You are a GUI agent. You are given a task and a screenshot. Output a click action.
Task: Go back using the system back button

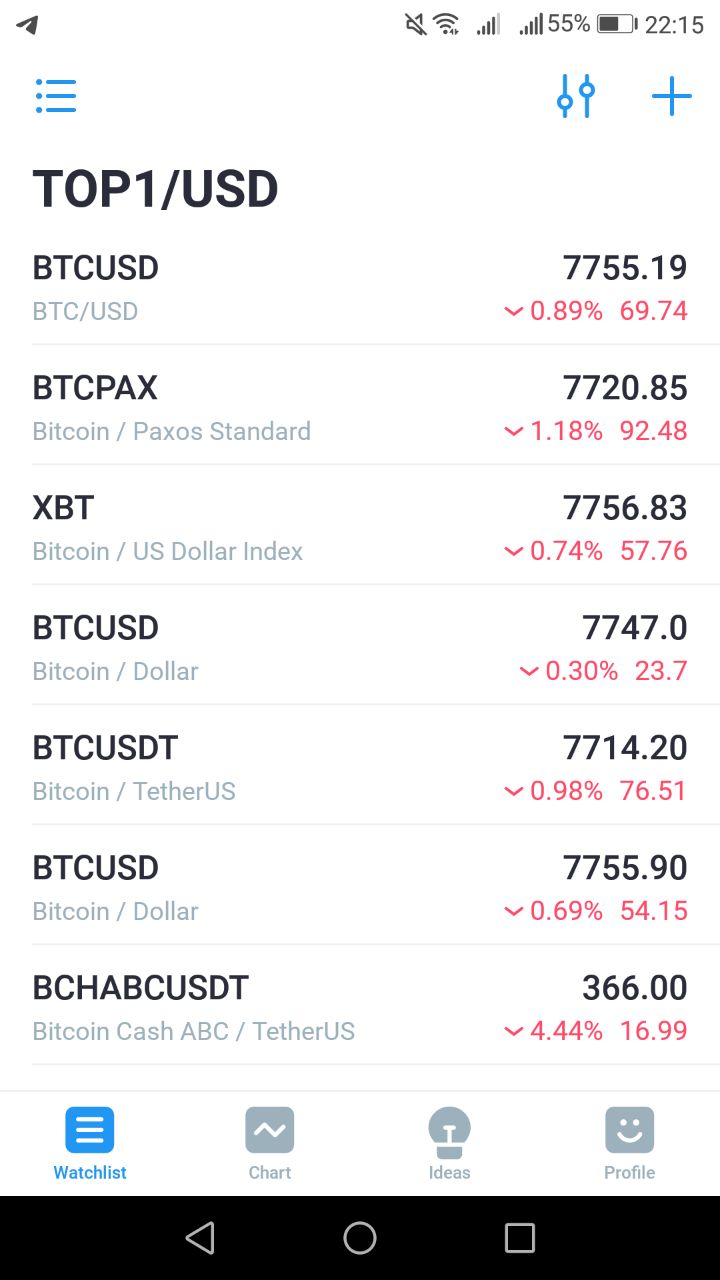[200, 1238]
